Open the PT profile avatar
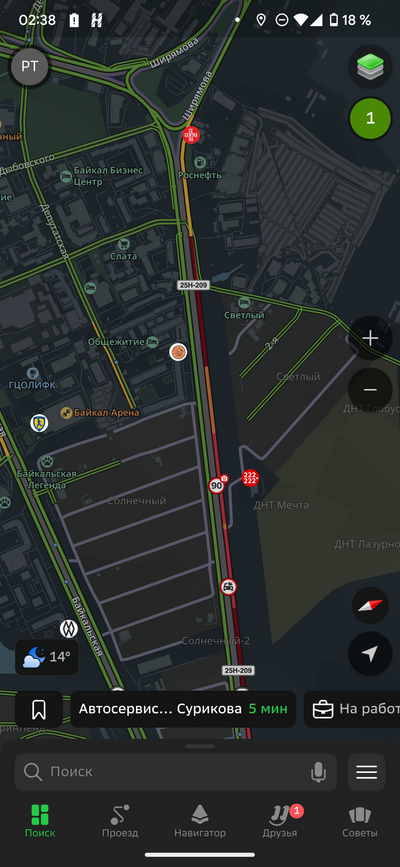This screenshot has width=400, height=867. [x=30, y=66]
